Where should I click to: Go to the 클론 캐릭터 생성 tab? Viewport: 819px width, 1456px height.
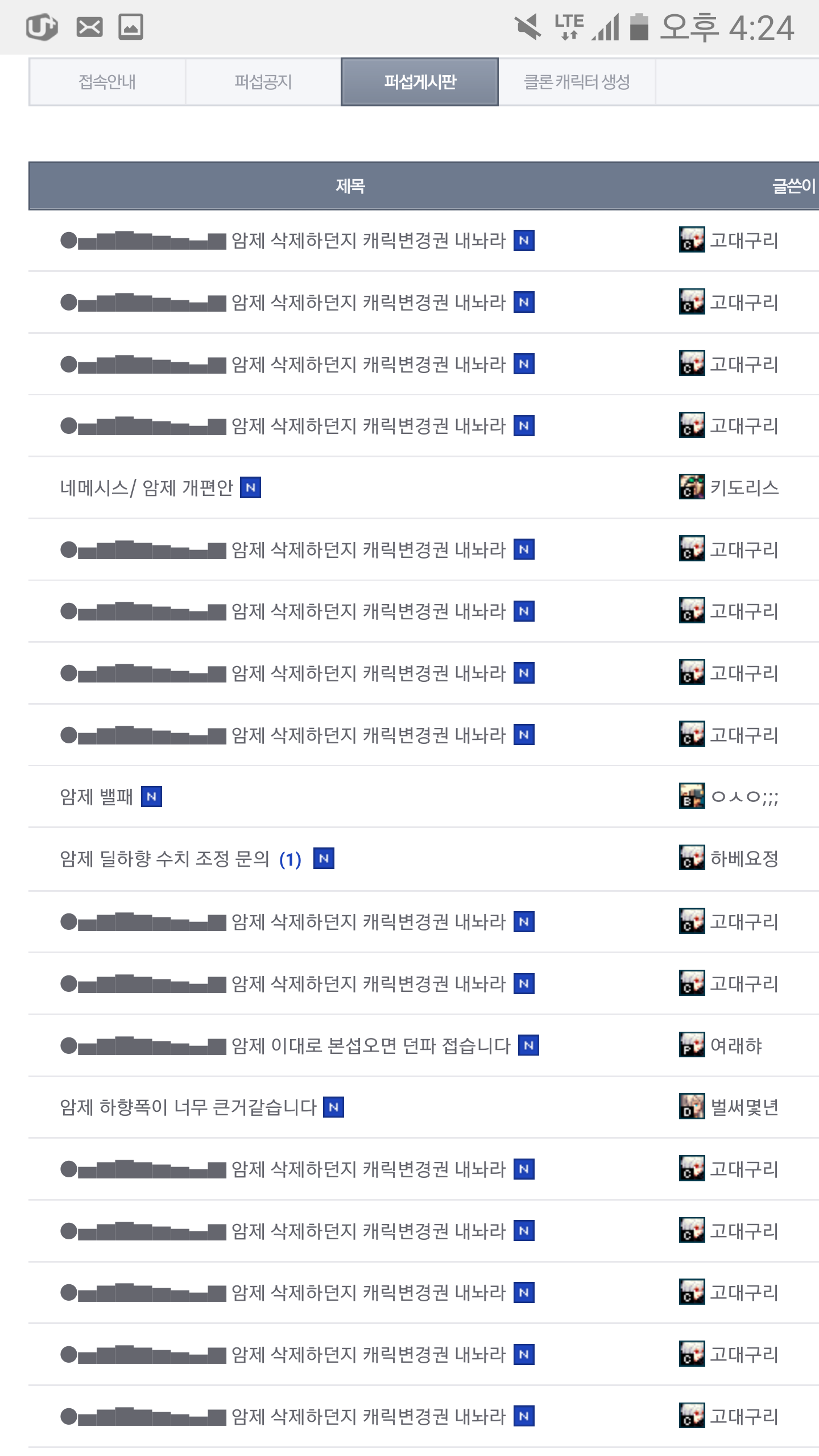click(x=577, y=82)
